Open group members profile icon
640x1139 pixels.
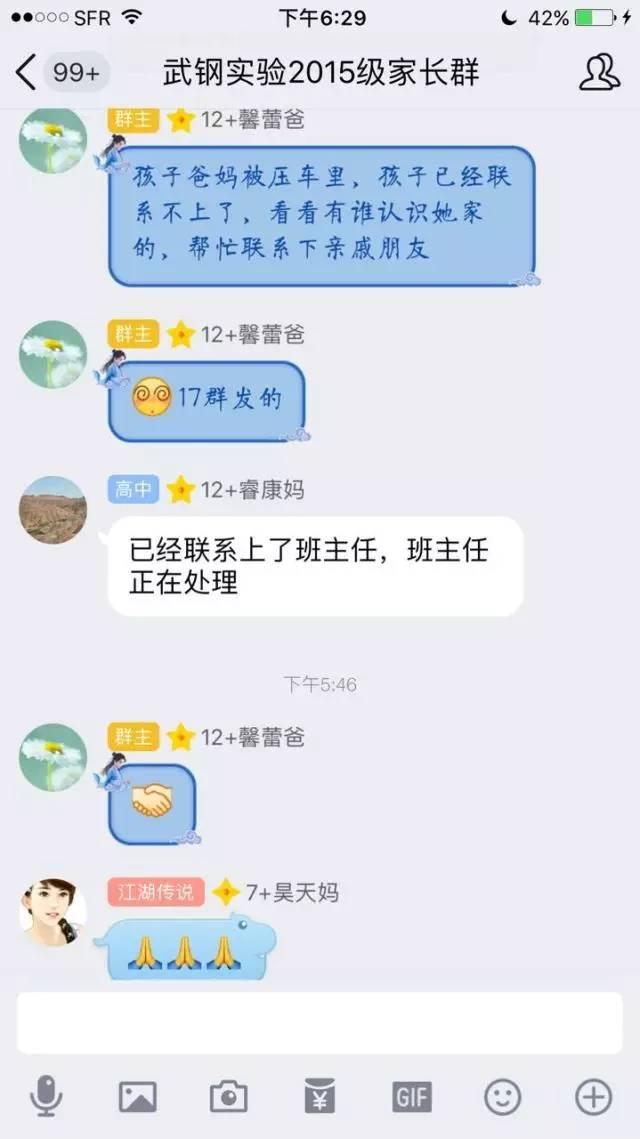tap(599, 72)
